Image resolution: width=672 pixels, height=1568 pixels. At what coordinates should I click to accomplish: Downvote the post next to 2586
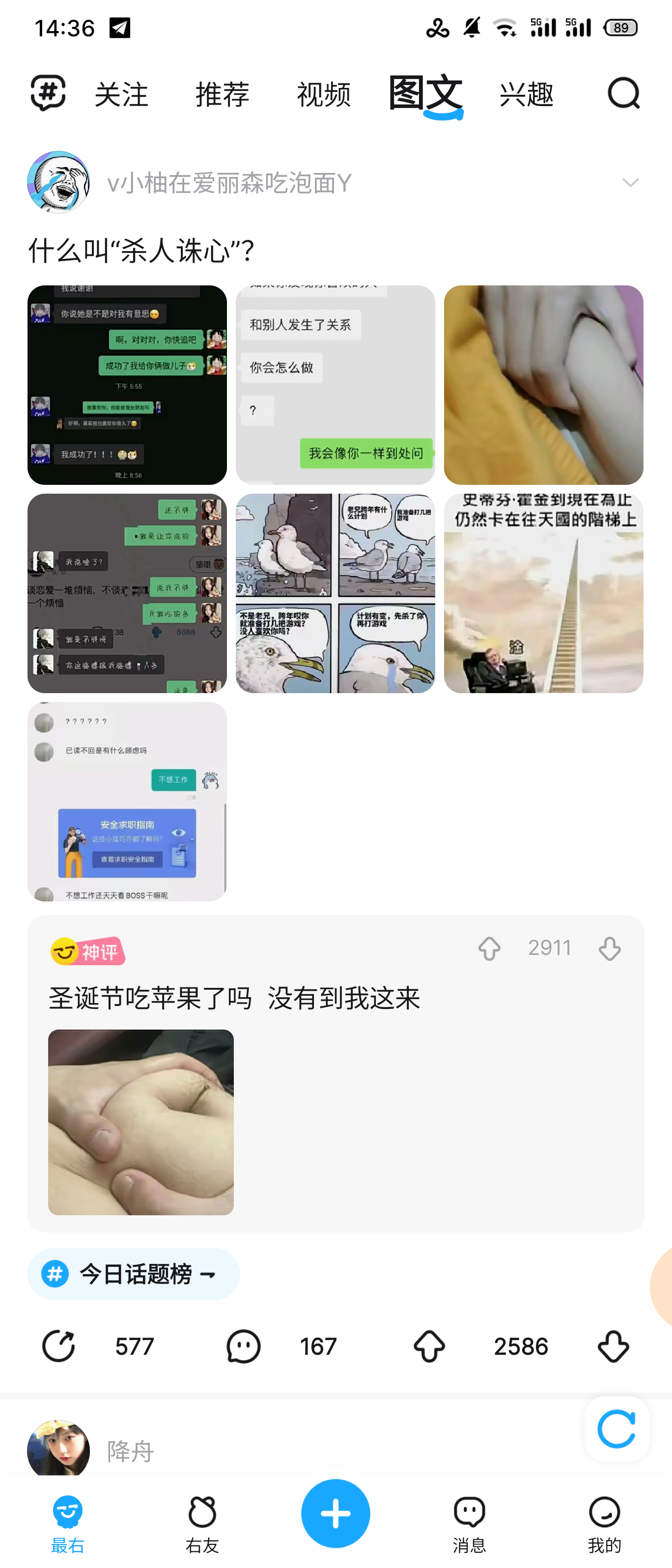coord(613,1346)
